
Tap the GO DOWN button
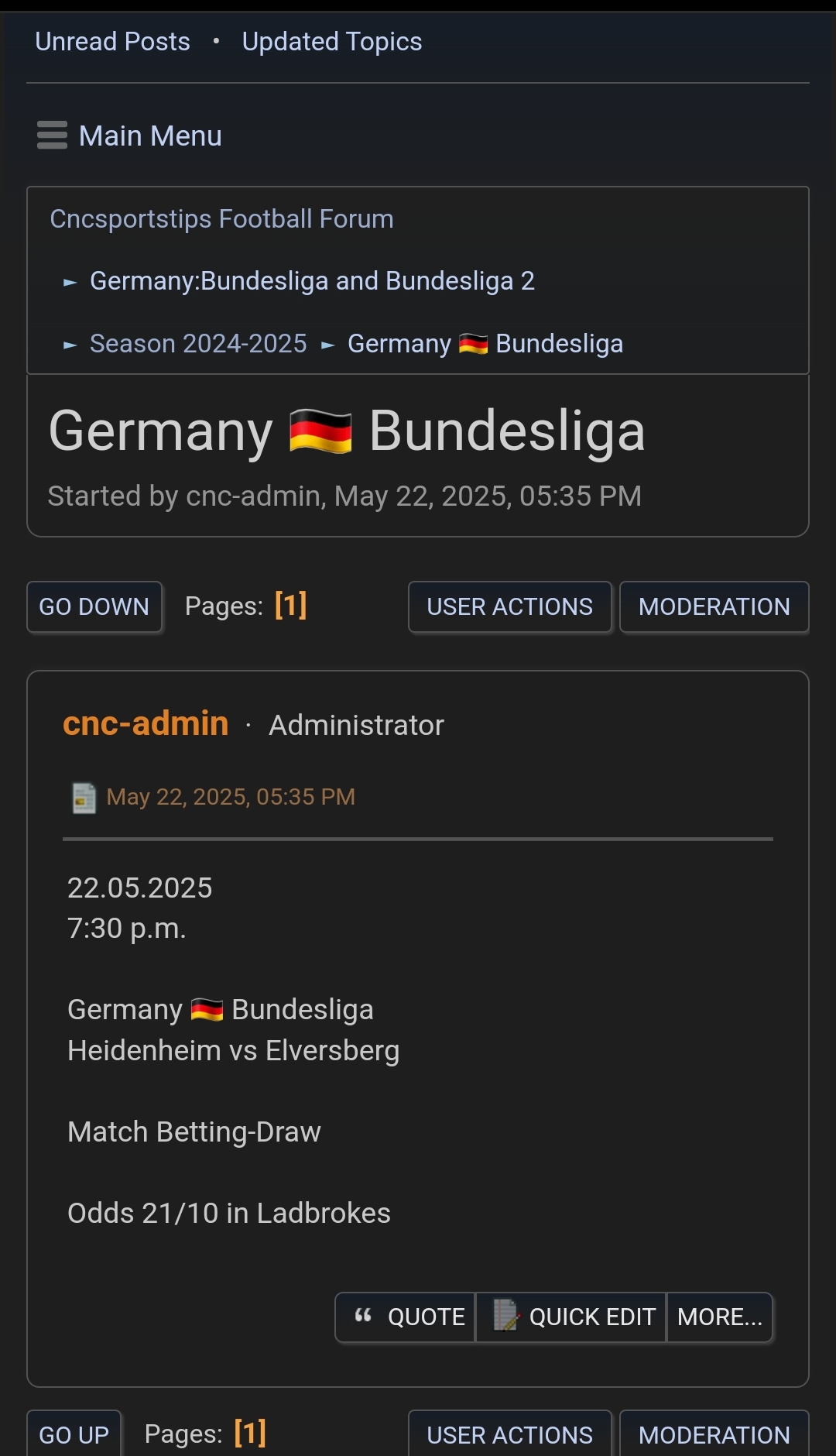click(94, 606)
